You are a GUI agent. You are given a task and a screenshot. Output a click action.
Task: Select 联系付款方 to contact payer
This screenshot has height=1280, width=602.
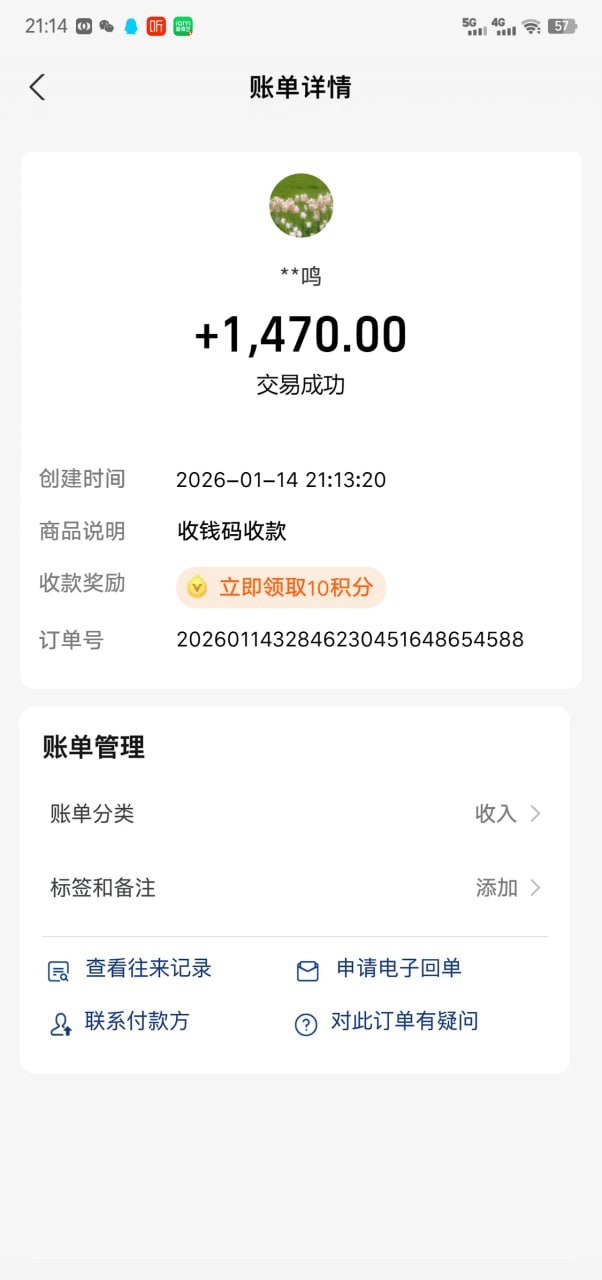[120, 1022]
